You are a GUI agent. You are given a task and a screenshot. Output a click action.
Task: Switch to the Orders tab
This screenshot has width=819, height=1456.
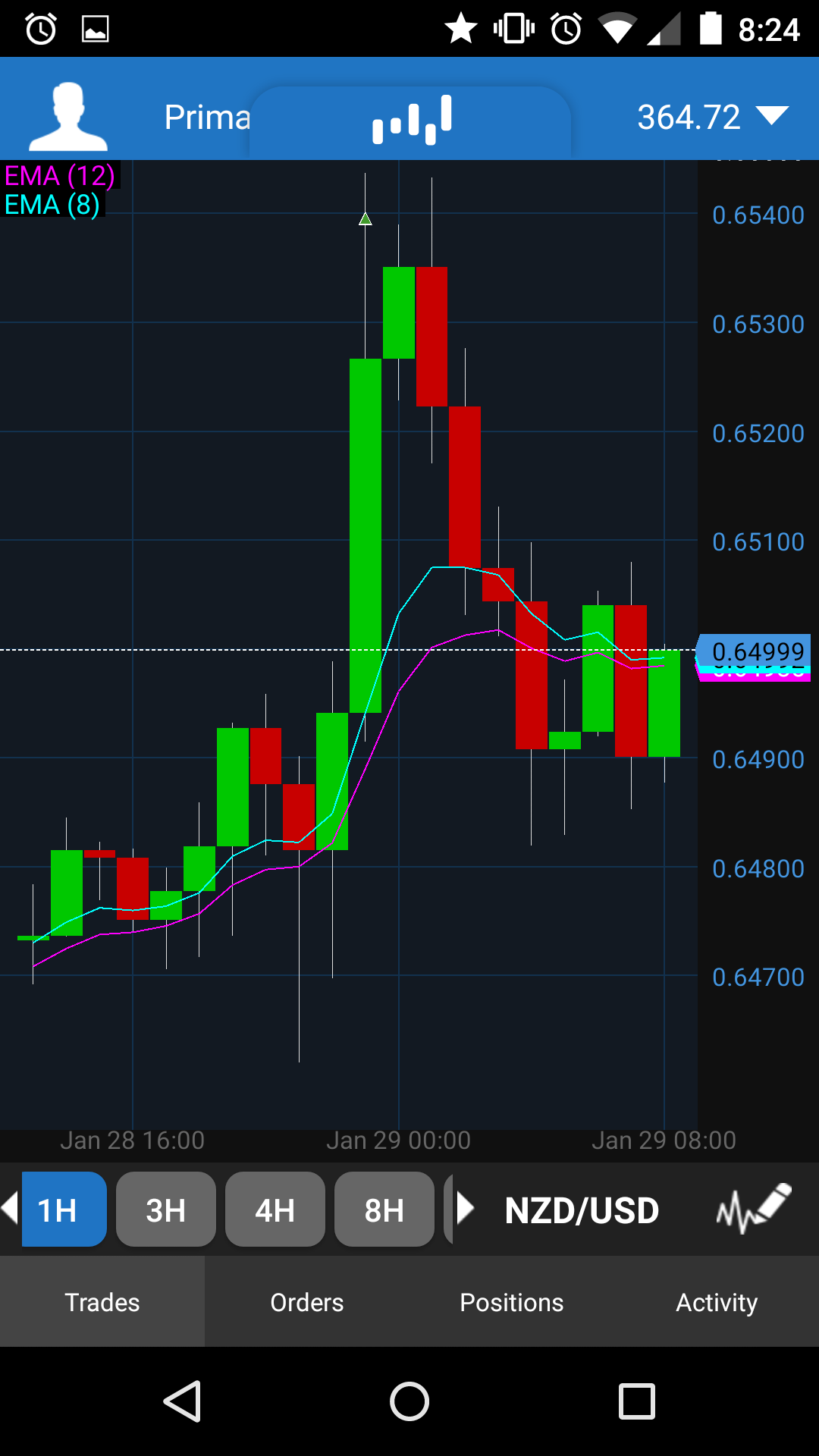tap(307, 1302)
